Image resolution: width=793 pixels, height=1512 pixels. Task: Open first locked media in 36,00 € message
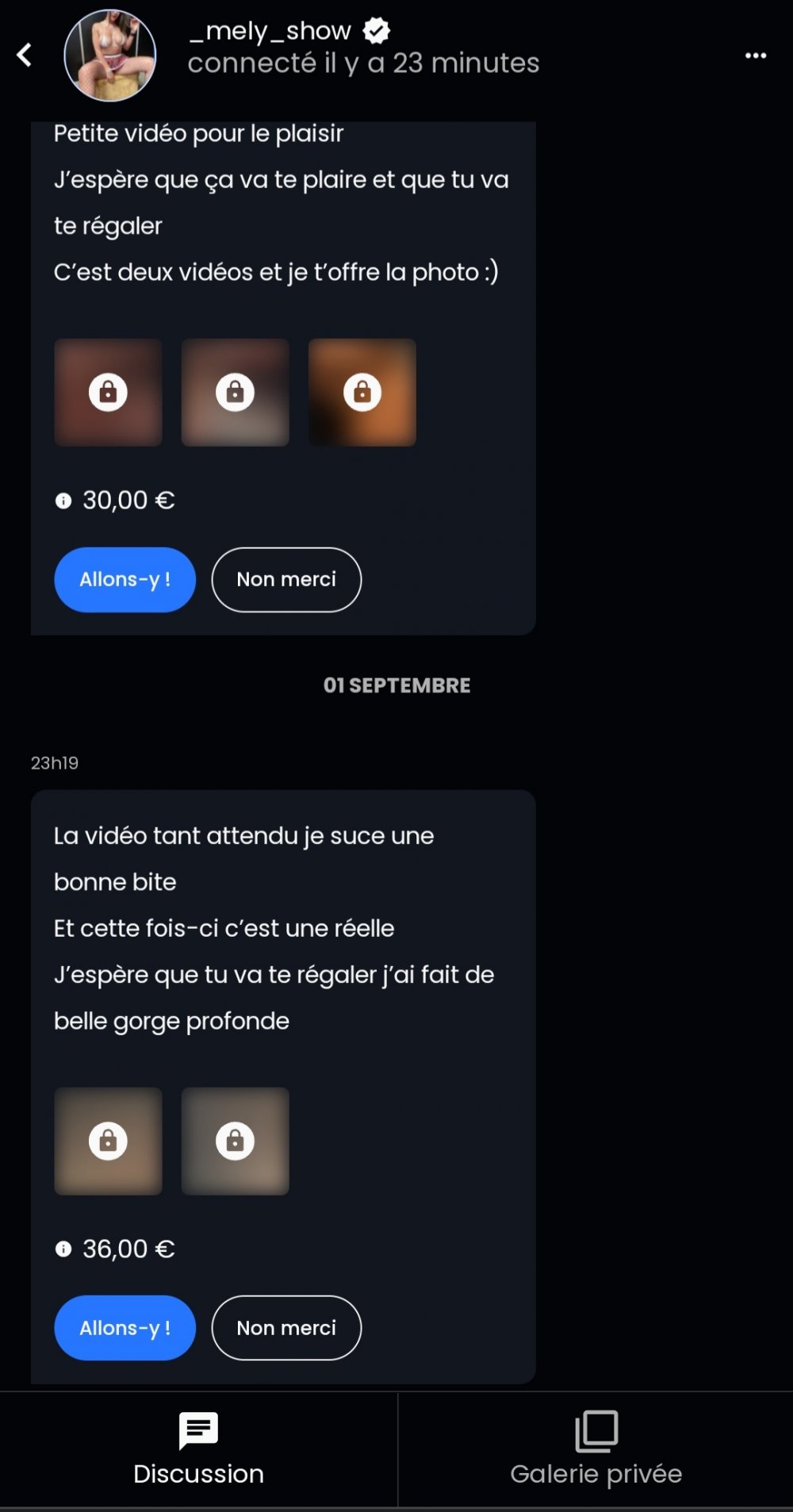coord(109,1141)
